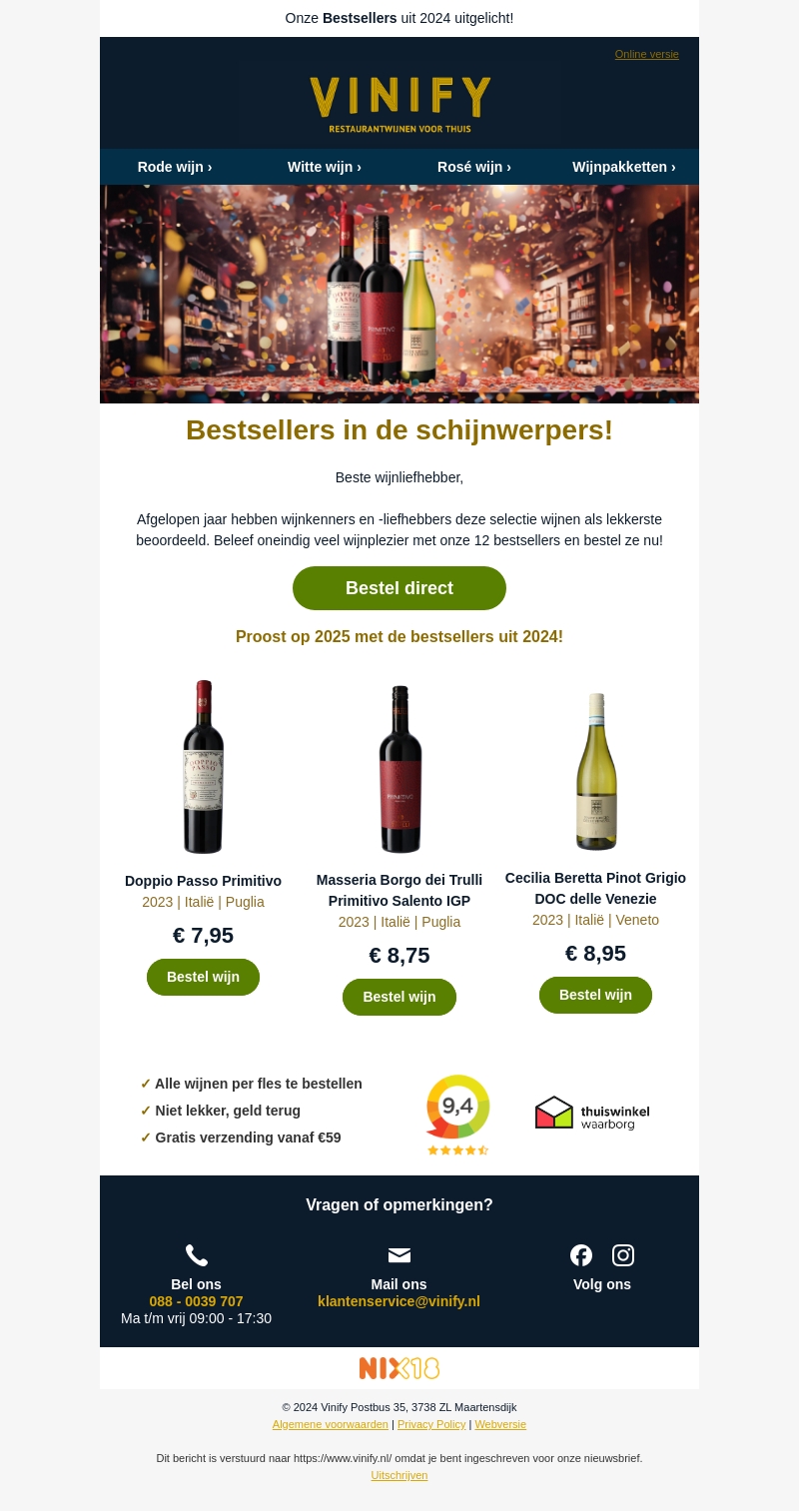Open Doppio Passo Primitivo bottle image
Image resolution: width=799 pixels, height=1512 pixels.
(203, 767)
